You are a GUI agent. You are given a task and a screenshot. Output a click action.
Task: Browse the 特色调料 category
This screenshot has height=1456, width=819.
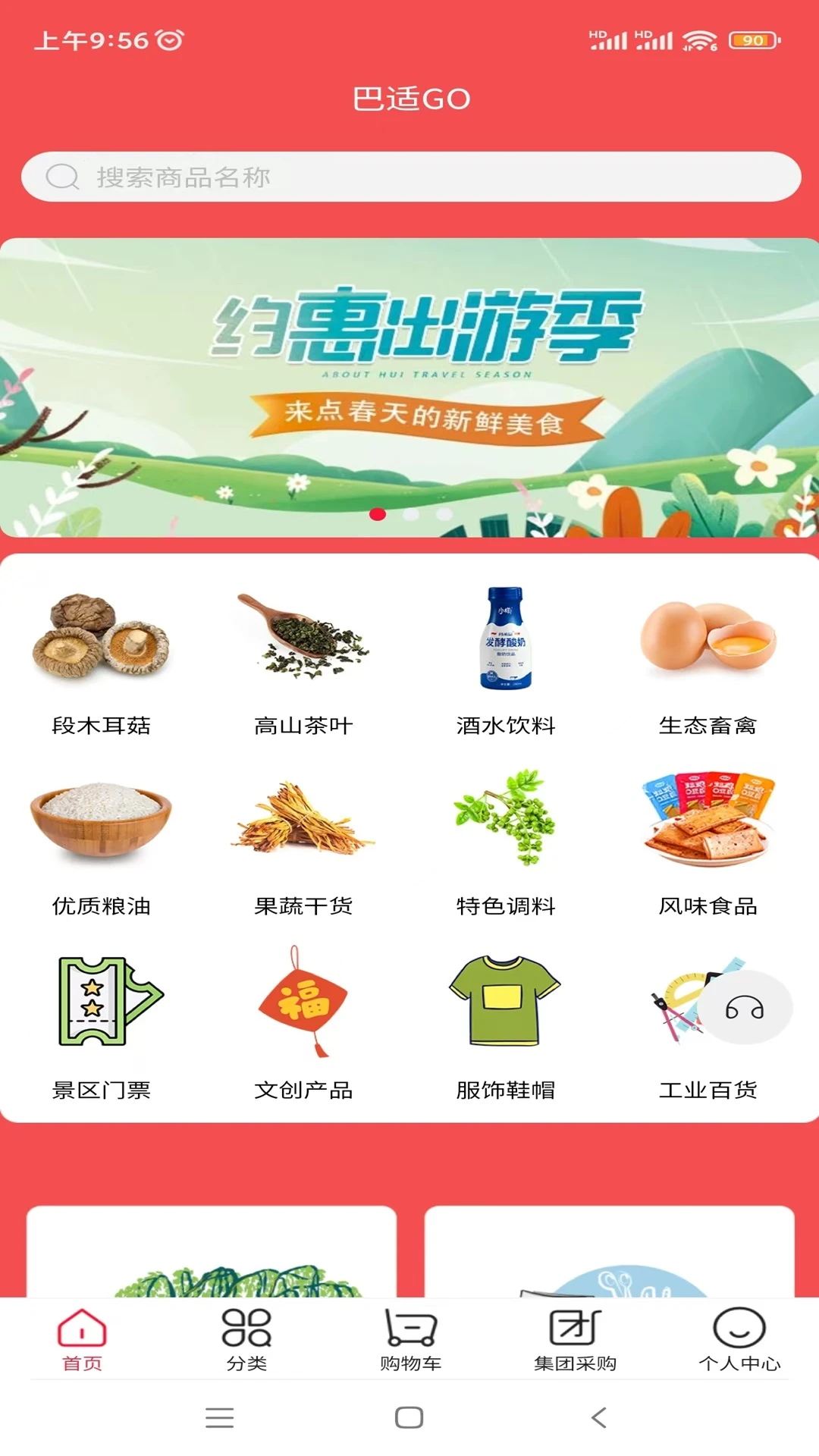click(x=506, y=842)
